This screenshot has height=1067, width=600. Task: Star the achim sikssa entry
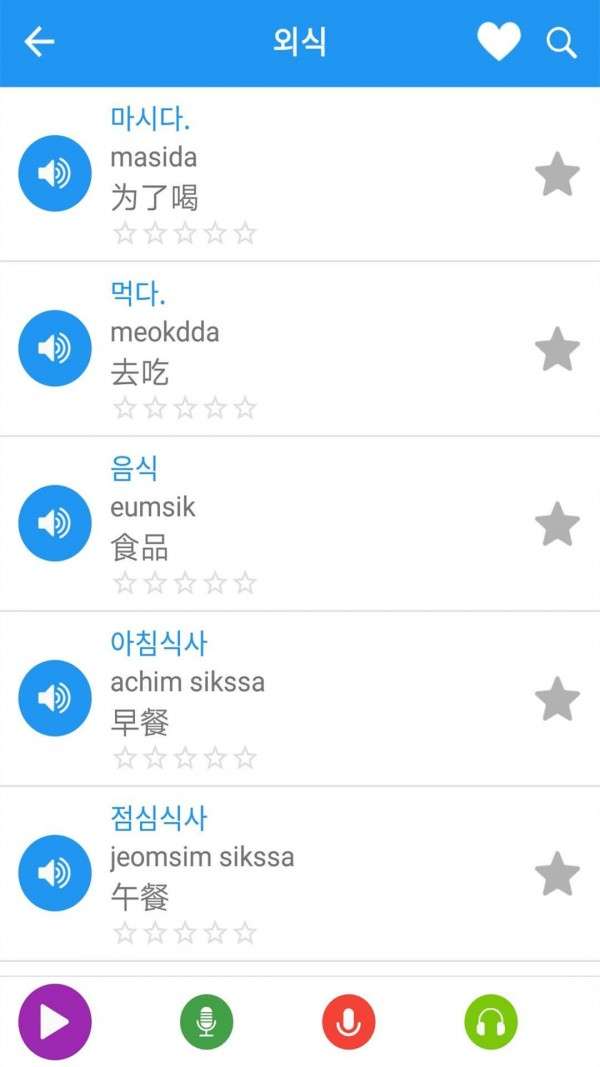pos(557,699)
